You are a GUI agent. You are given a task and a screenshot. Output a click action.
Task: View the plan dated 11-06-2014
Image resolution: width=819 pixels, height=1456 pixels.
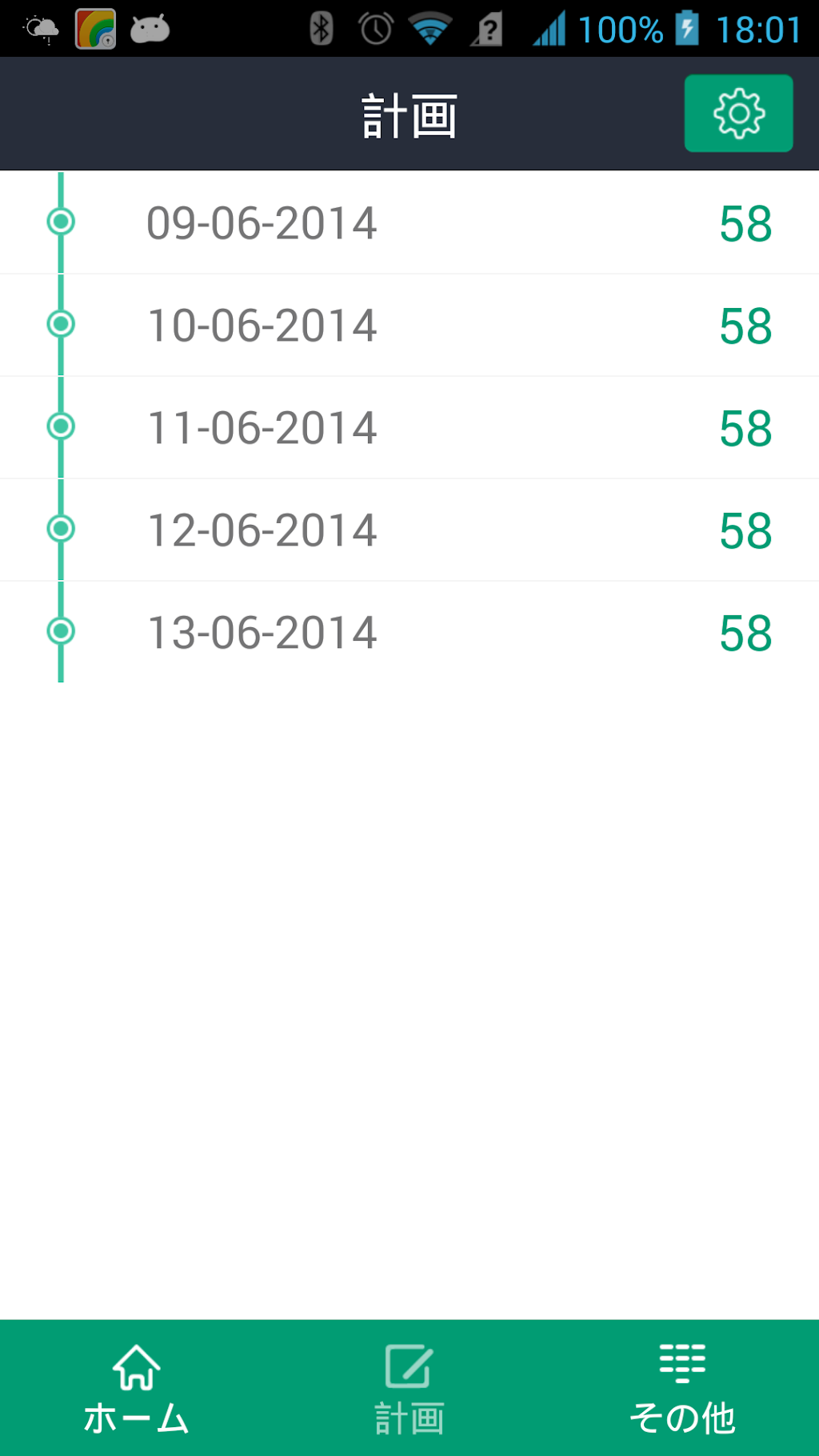pyautogui.click(x=409, y=427)
